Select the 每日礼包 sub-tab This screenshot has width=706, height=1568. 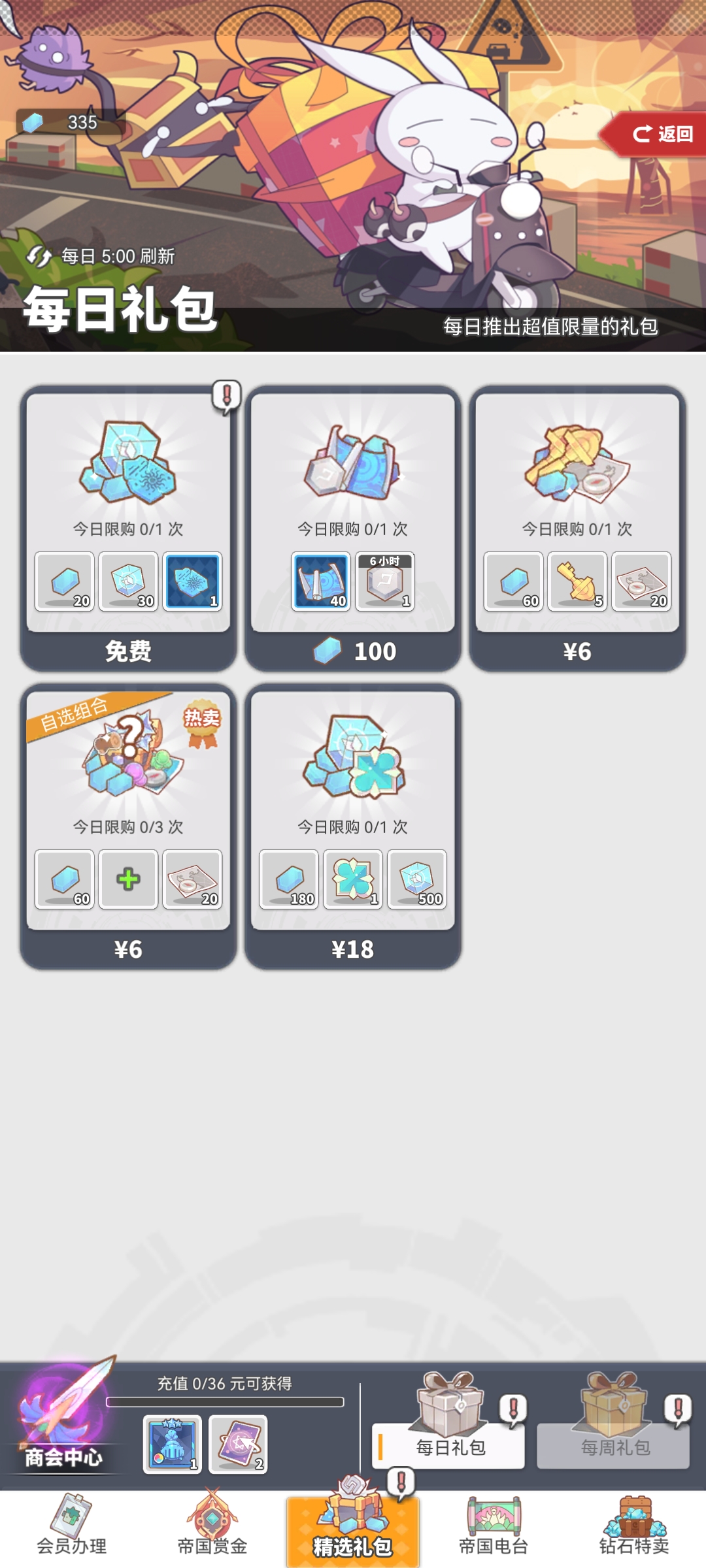tap(450, 1446)
